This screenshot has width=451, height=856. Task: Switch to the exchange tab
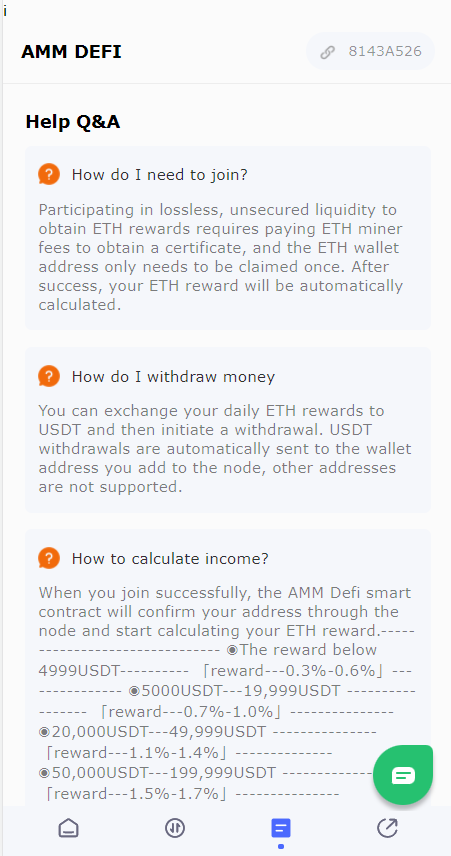tap(175, 828)
